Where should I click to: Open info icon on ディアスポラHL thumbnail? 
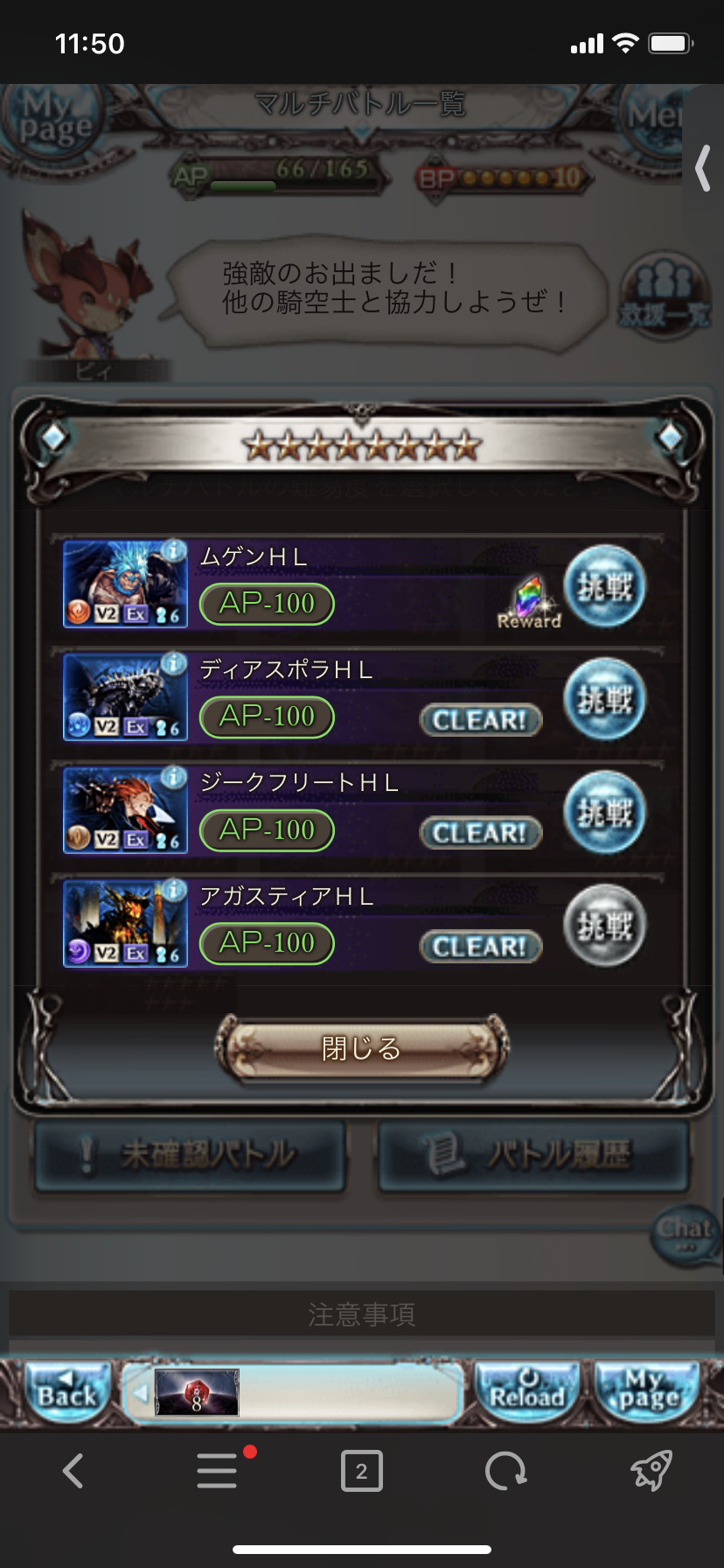click(174, 663)
